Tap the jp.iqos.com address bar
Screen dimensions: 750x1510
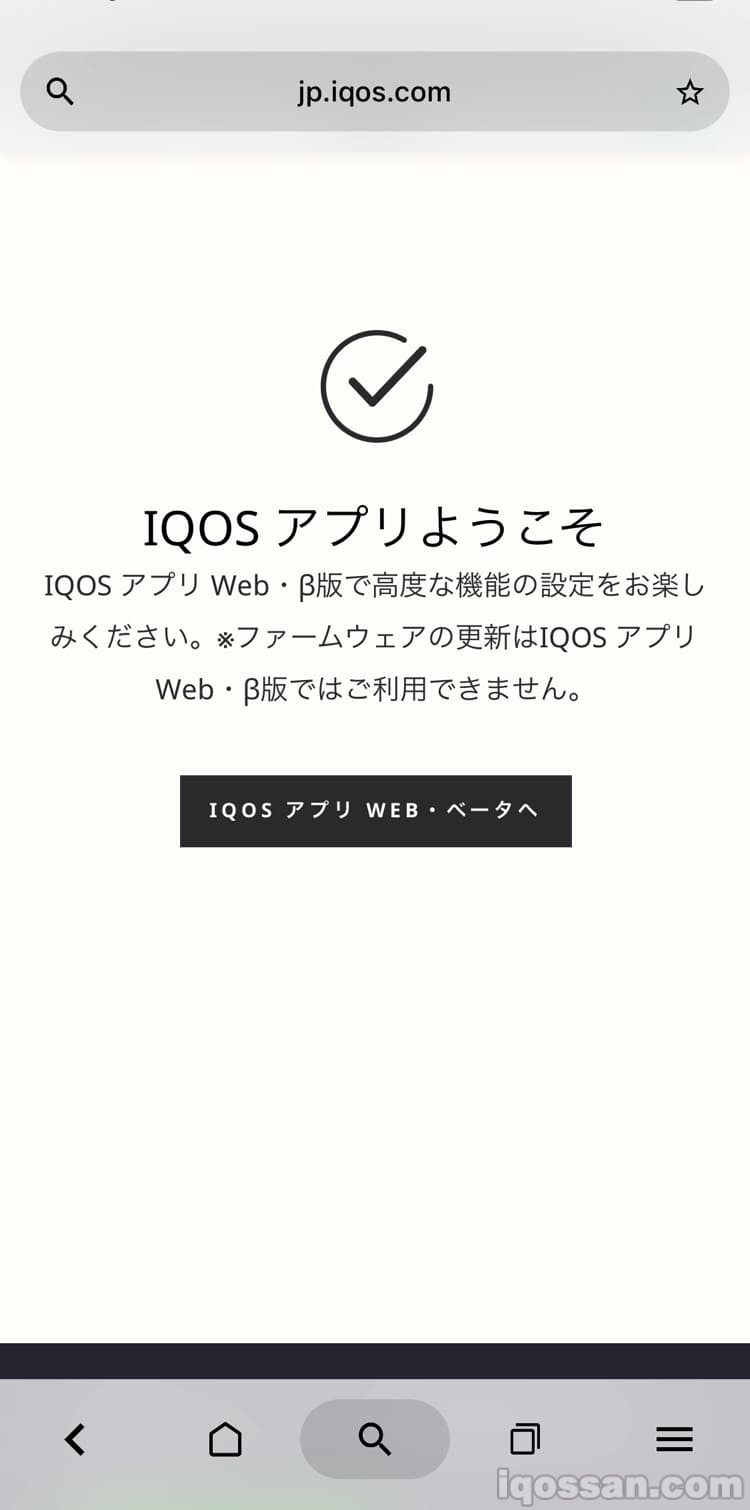click(x=374, y=92)
